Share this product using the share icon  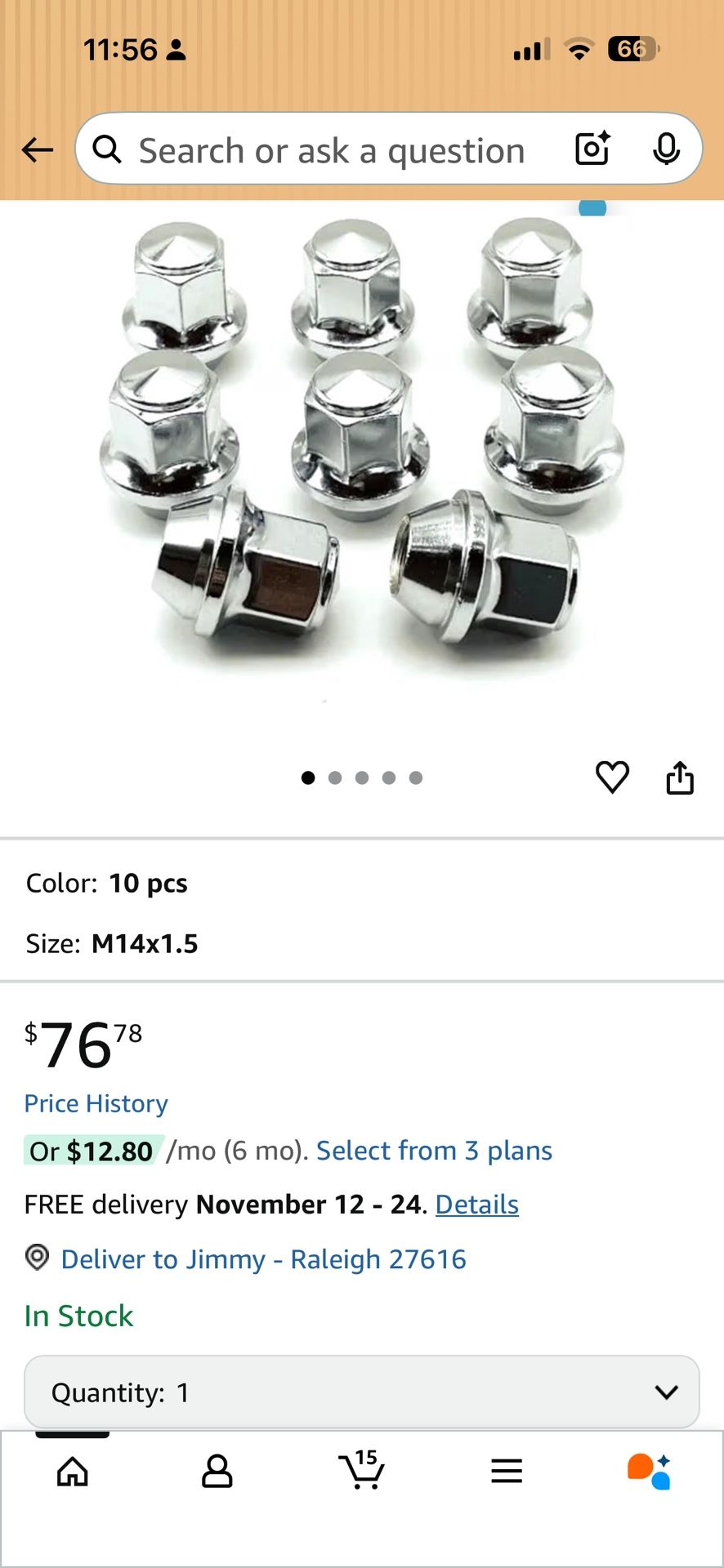tap(680, 777)
